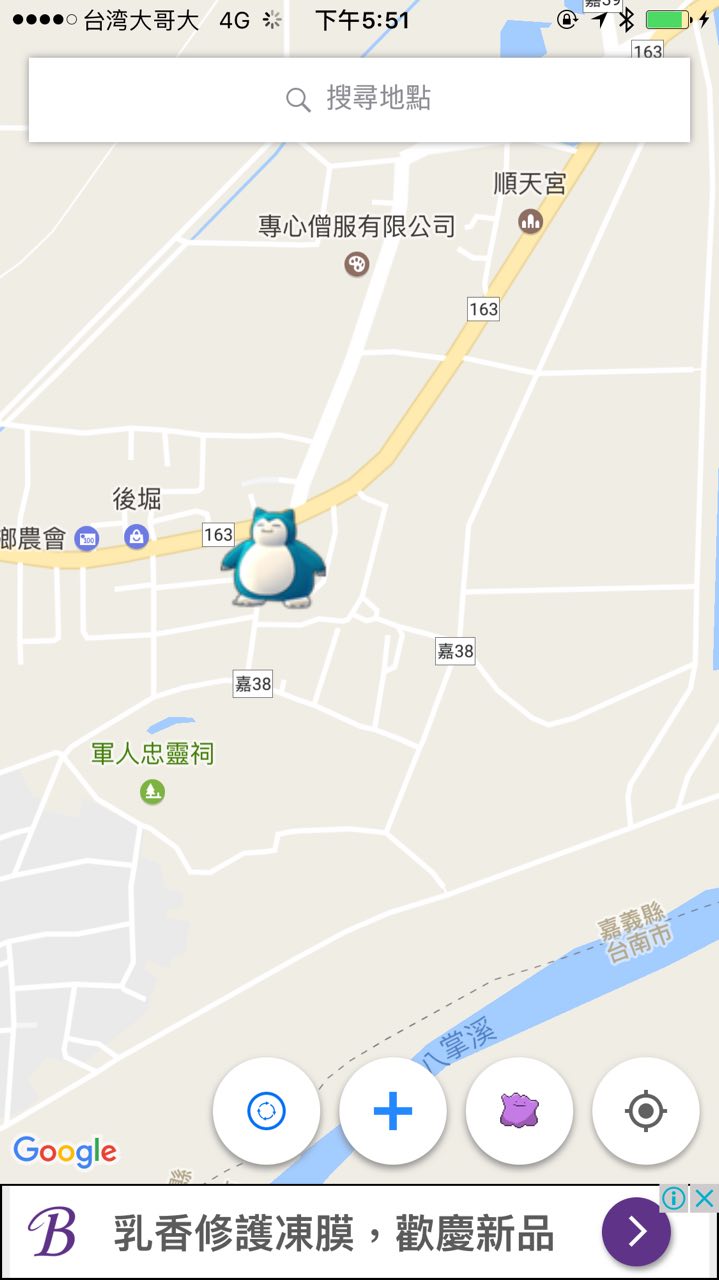This screenshot has height=1280, width=719.
Task: Tap the blue circular refresh button
Action: [x=266, y=1111]
